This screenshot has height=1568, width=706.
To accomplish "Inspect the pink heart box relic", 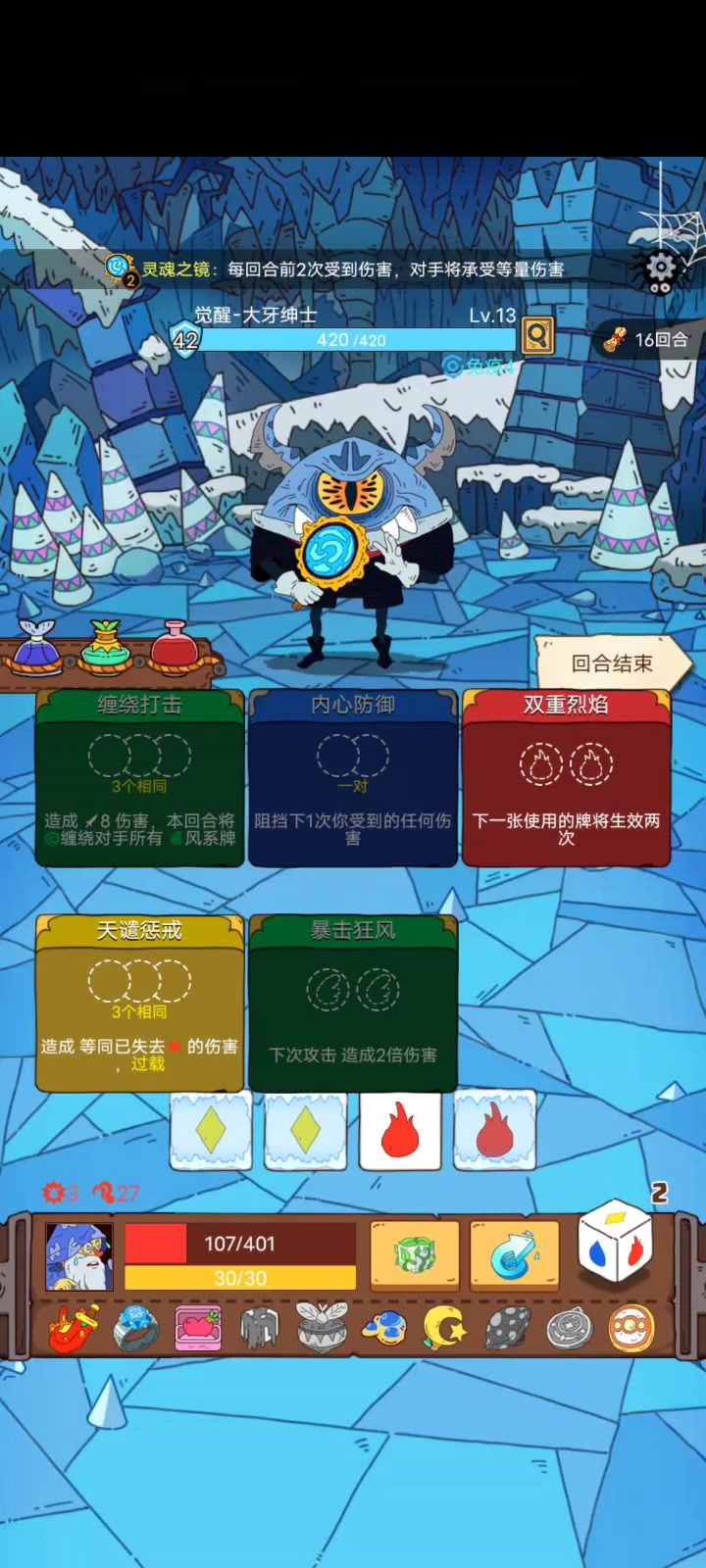I will (198, 1328).
